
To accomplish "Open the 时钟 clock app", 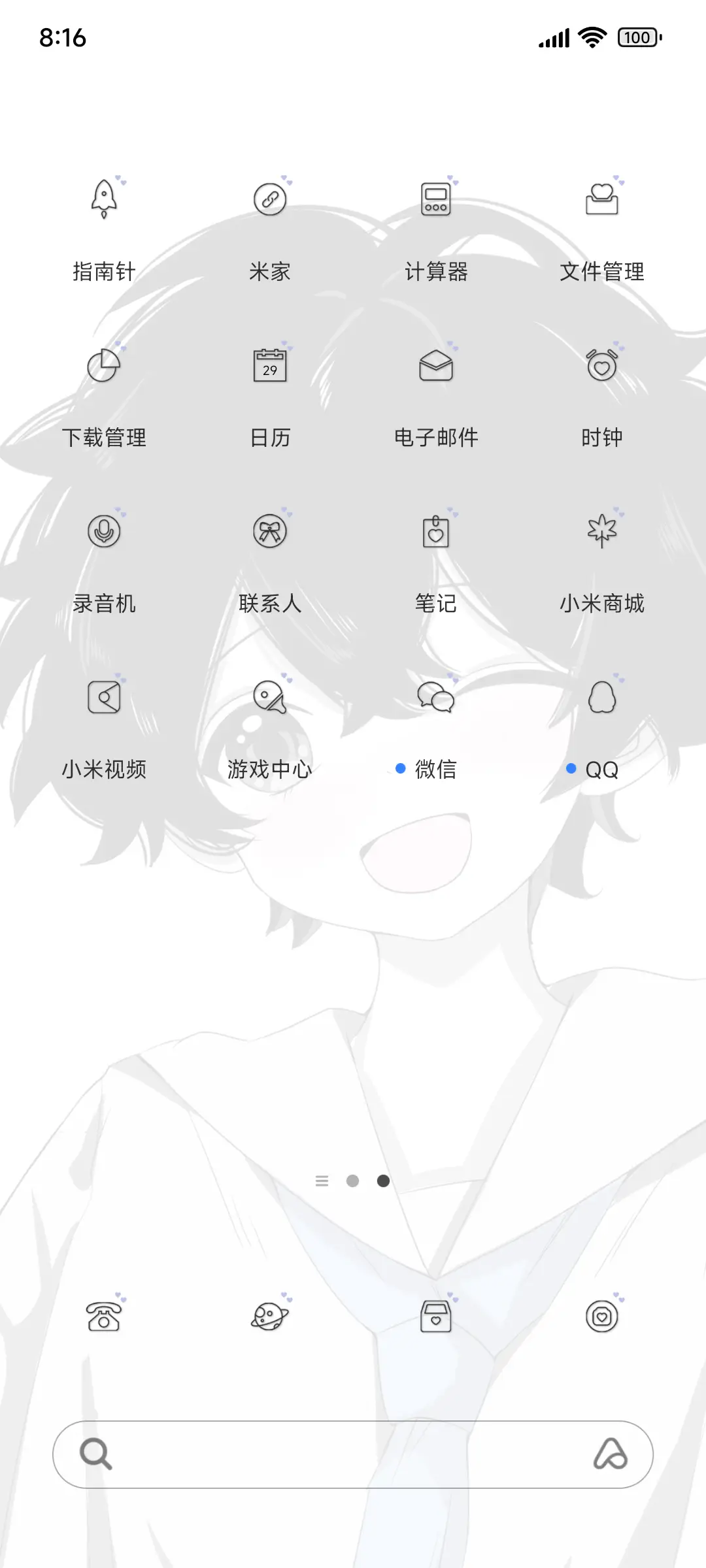I will 602,367.
